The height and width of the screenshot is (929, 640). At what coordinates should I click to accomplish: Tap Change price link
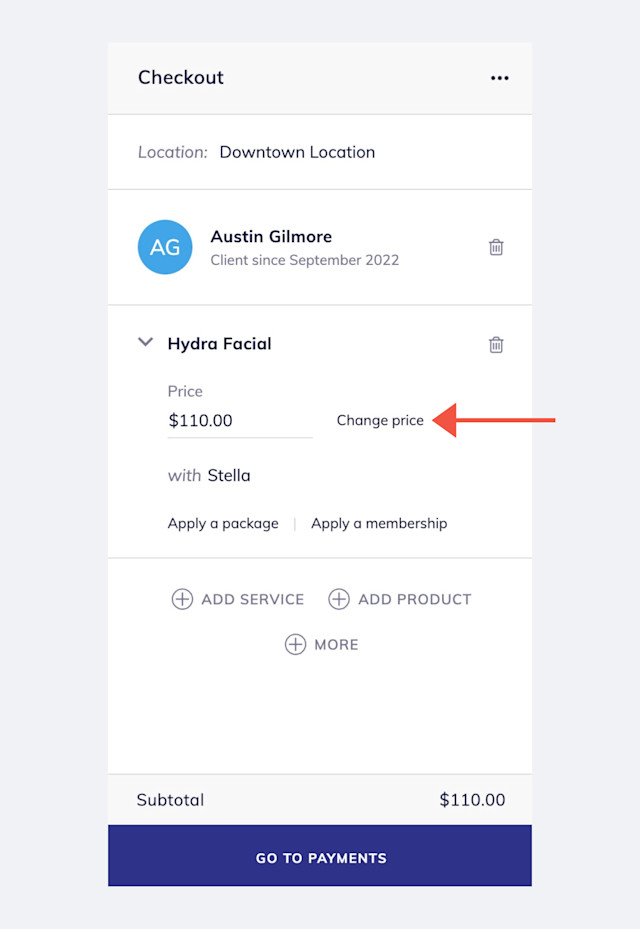[x=380, y=421]
